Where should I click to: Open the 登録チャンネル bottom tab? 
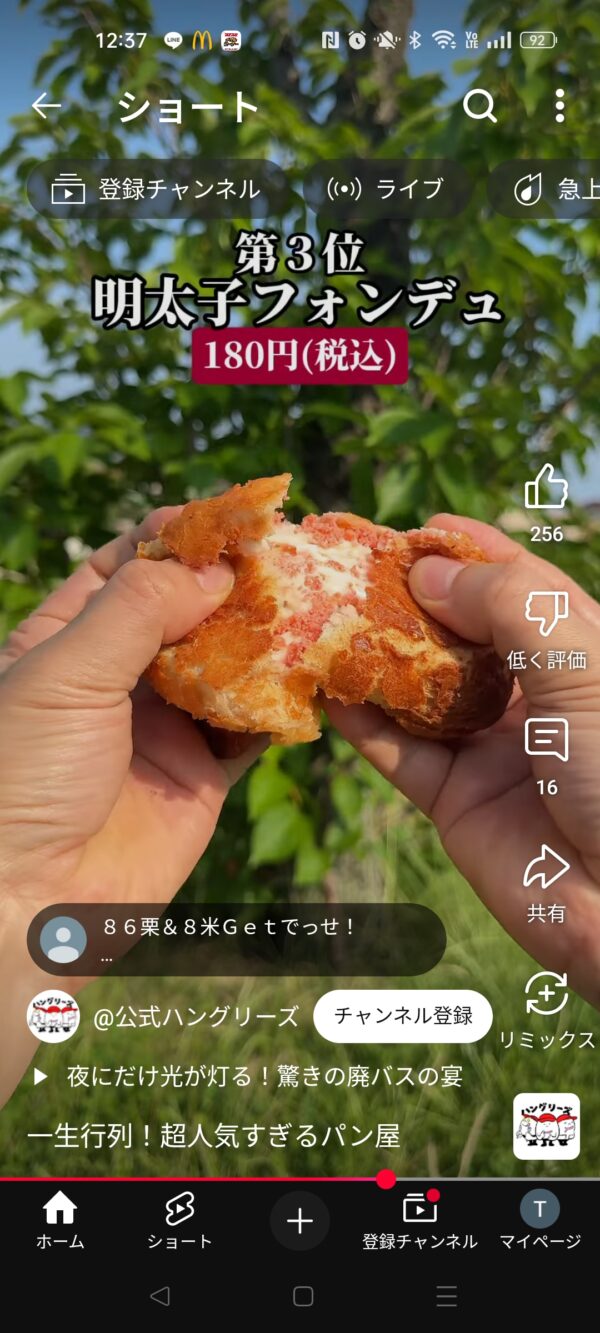[419, 1221]
